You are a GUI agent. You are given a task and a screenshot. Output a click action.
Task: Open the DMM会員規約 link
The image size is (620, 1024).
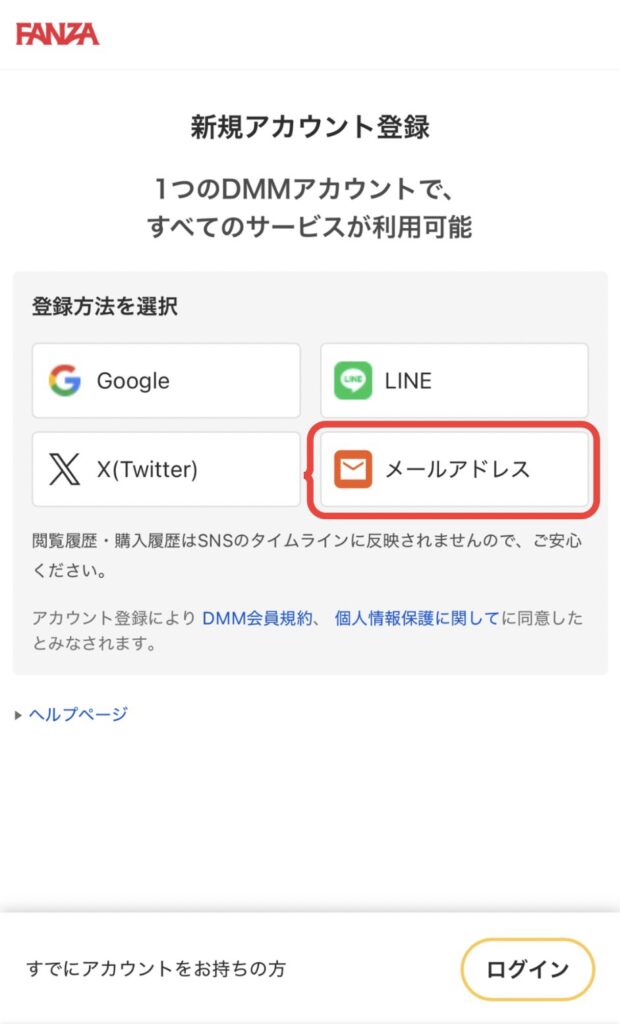(x=257, y=619)
